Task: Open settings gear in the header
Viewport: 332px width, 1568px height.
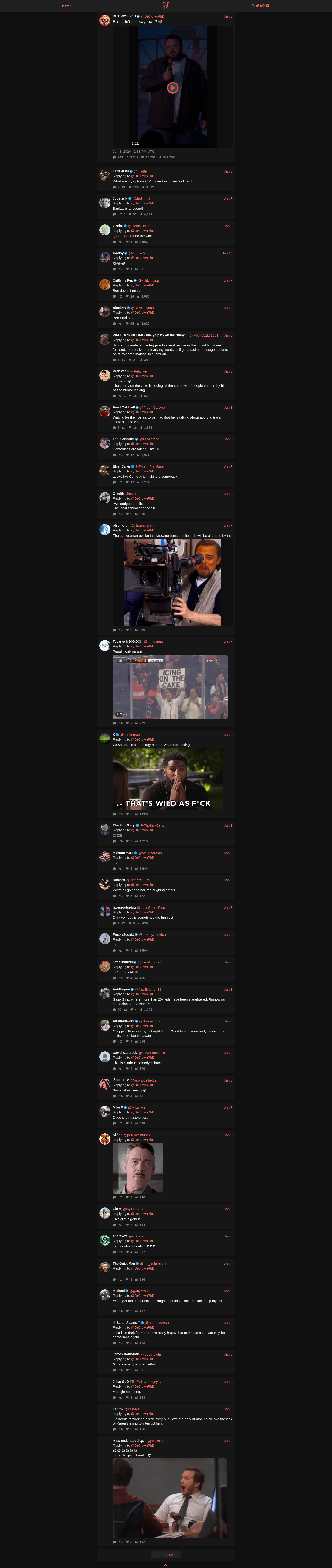Action: (267, 6)
